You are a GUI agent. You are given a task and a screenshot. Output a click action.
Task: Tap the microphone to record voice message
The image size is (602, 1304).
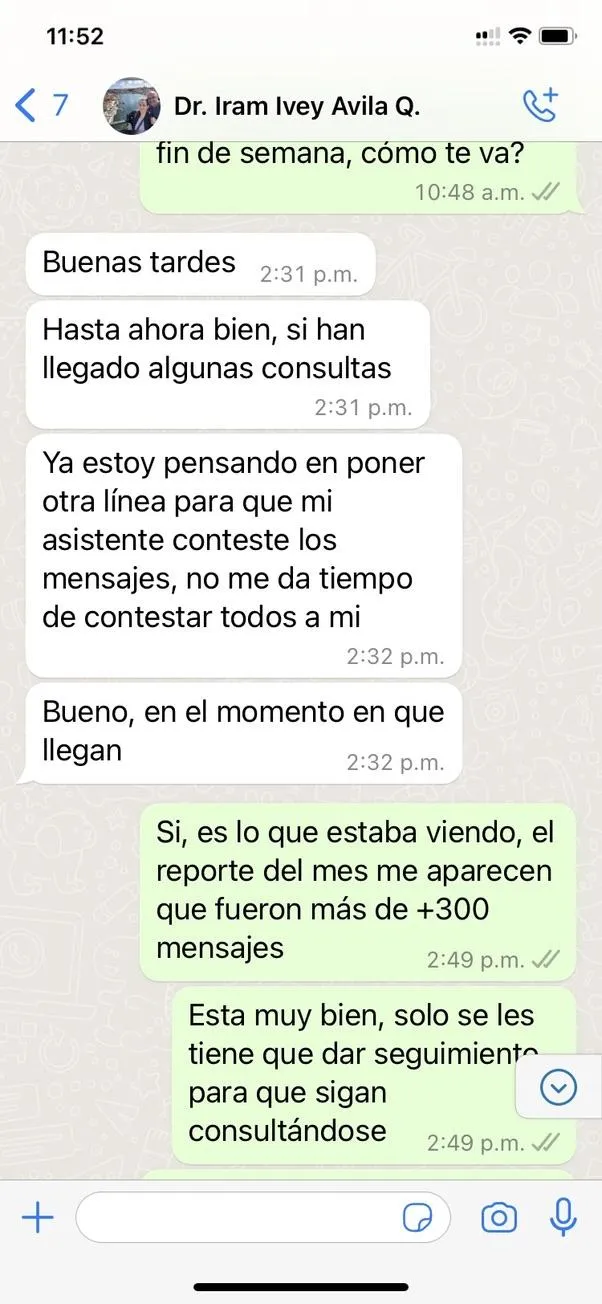point(564,1217)
